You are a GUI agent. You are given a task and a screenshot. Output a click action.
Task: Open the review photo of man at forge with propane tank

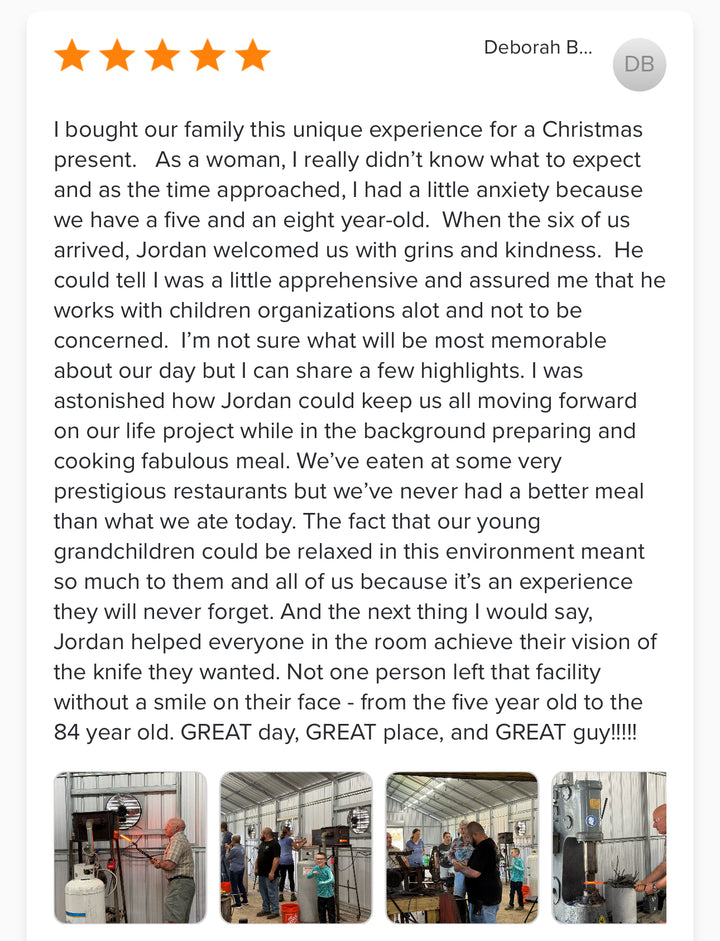click(x=130, y=846)
